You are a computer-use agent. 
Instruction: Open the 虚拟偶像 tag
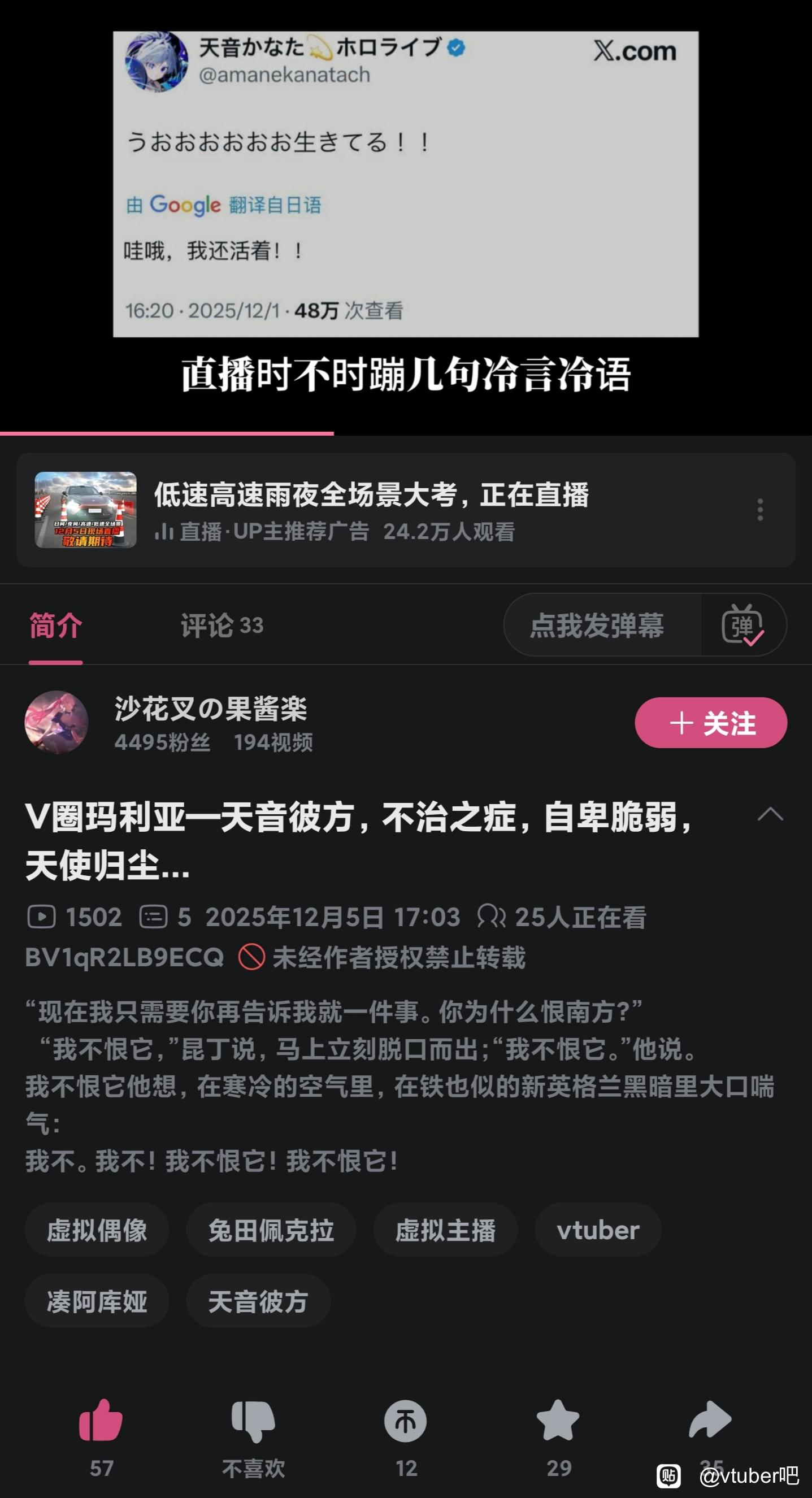[x=97, y=1230]
